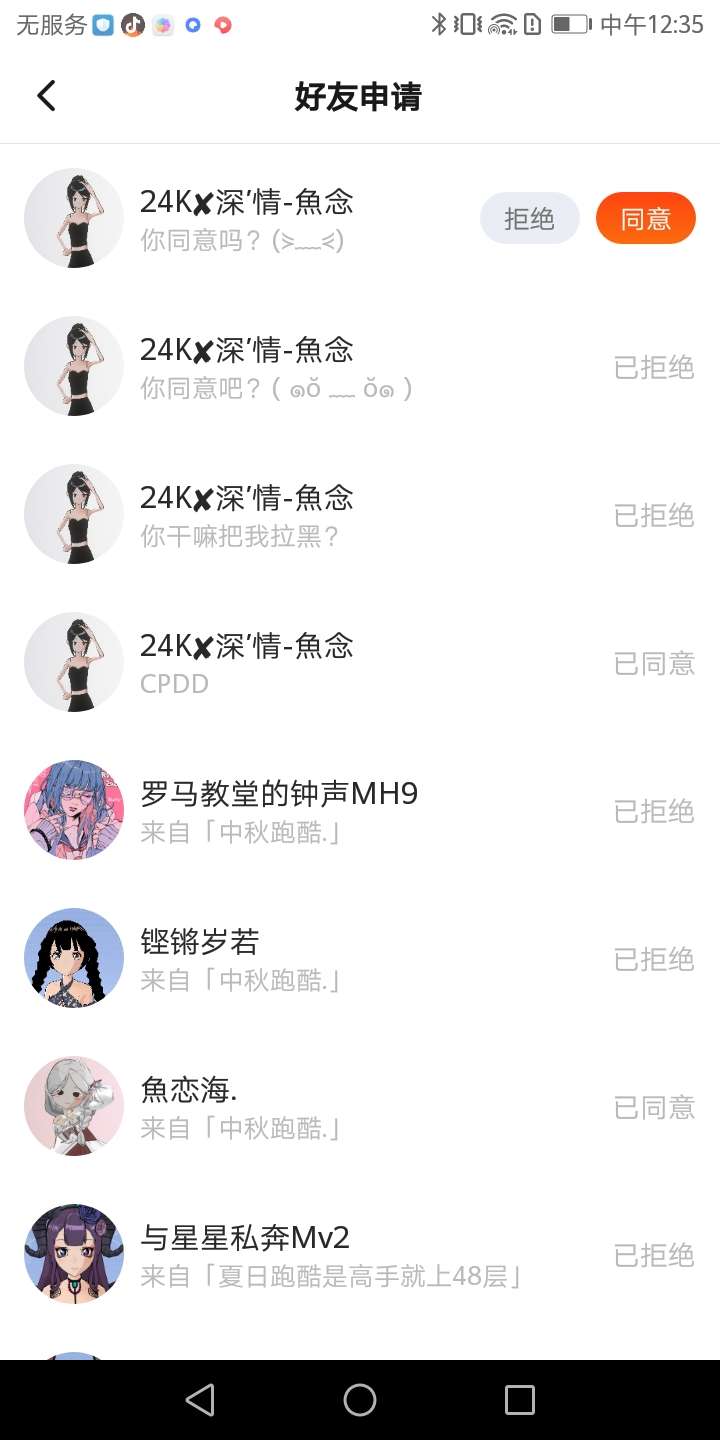
Task: Open recent apps from the navigation bar
Action: [519, 1400]
